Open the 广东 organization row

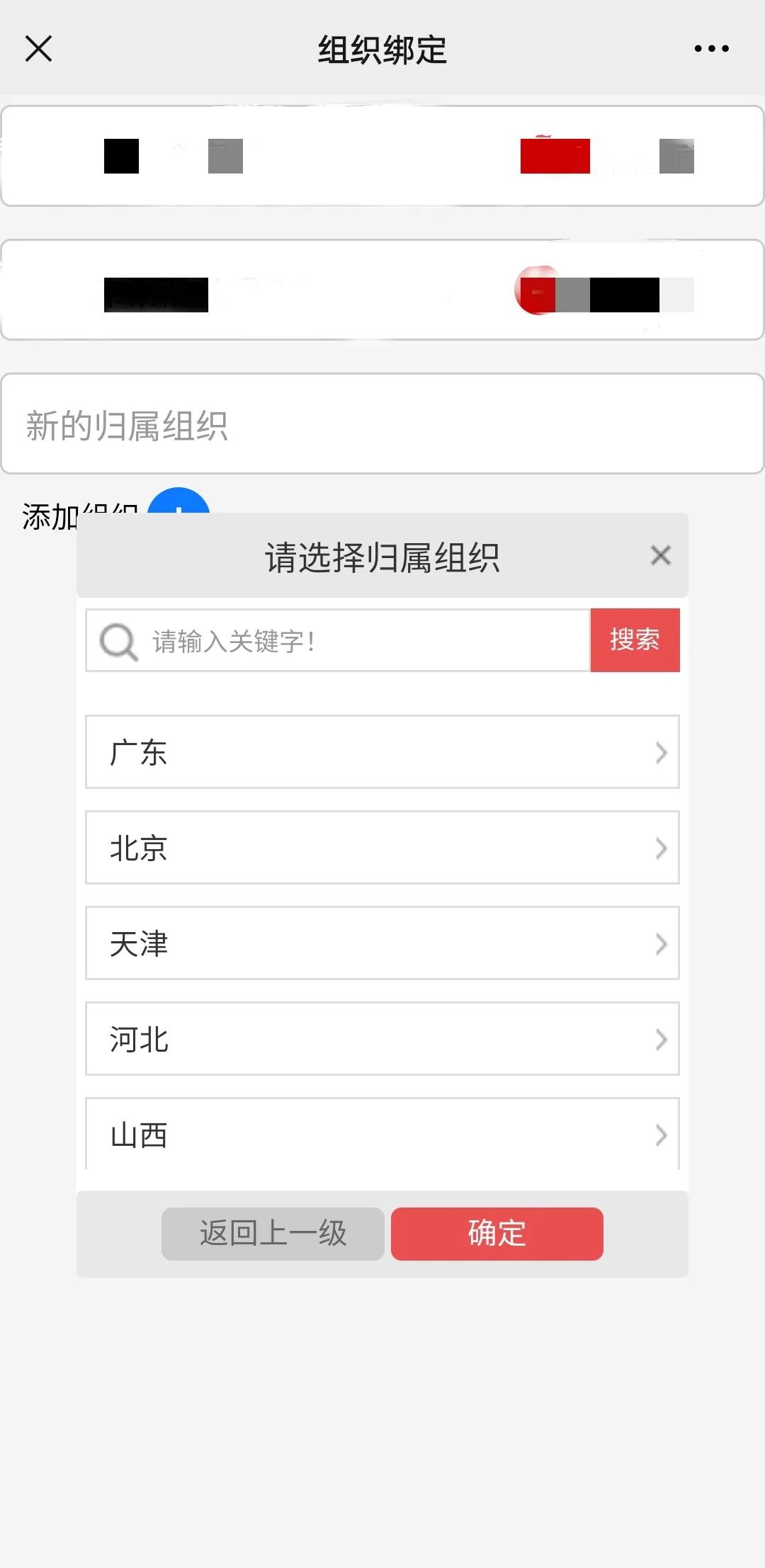click(382, 752)
